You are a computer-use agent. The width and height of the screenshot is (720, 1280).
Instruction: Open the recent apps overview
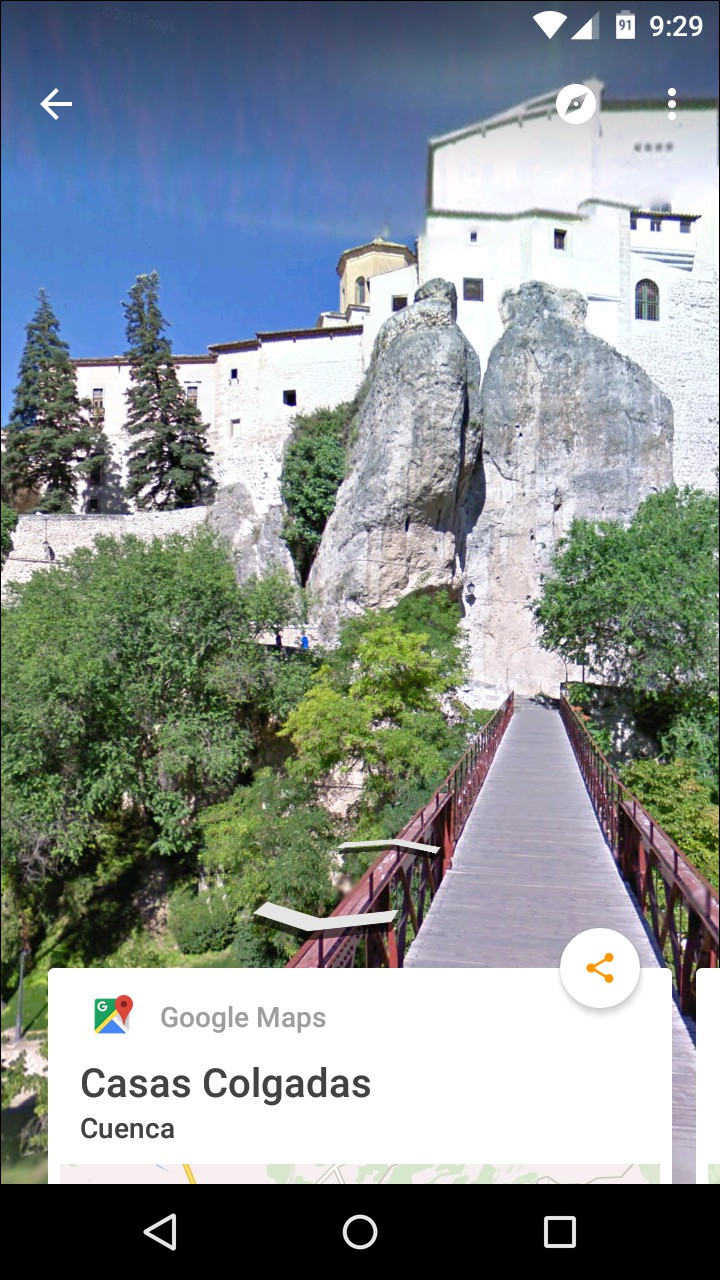pyautogui.click(x=560, y=1232)
